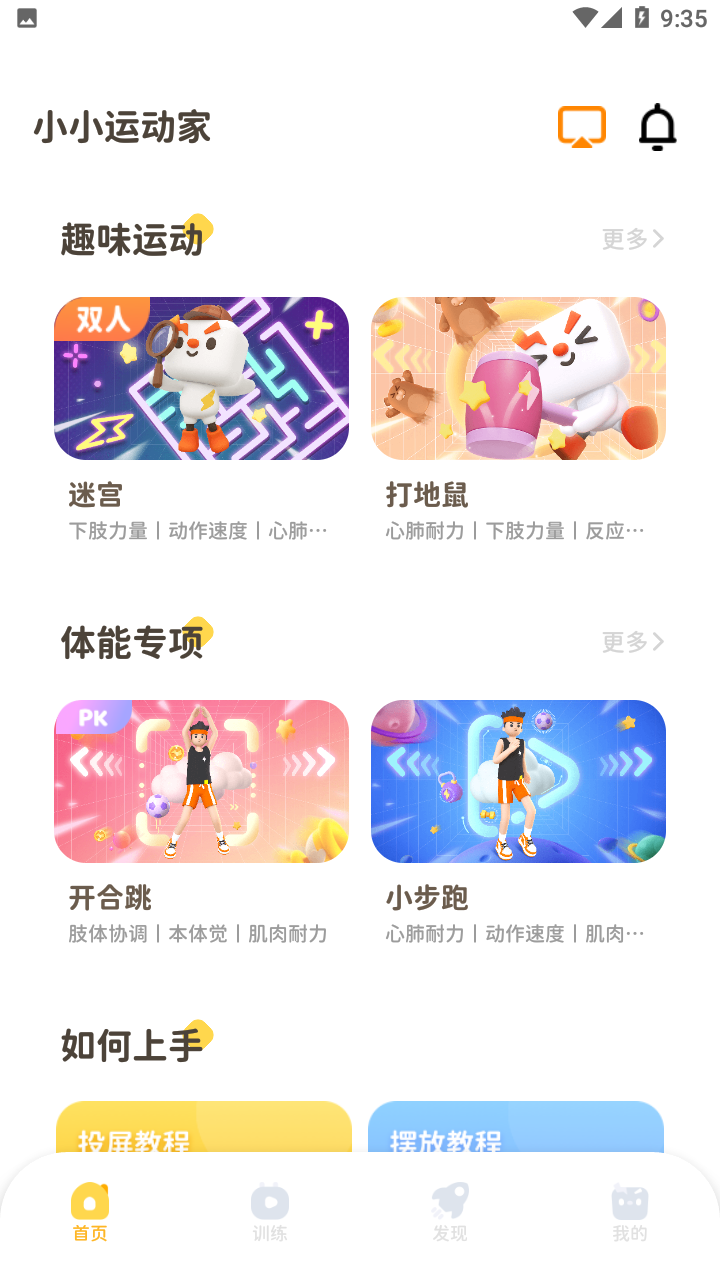Tap 更多 next to 趣味运动
This screenshot has width=720, height=1280.
[x=632, y=239]
